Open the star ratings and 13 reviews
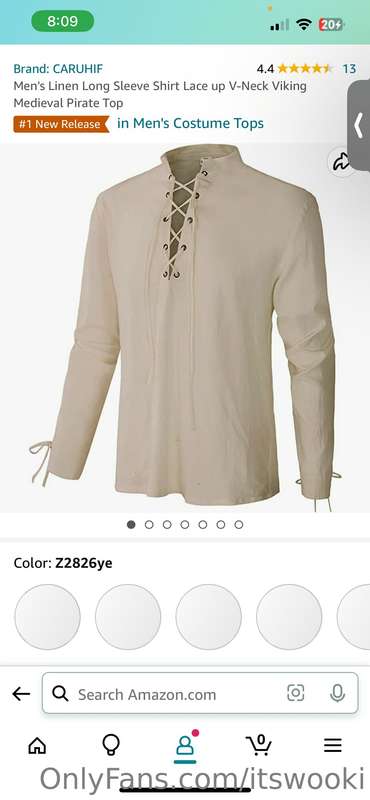 [x=306, y=68]
